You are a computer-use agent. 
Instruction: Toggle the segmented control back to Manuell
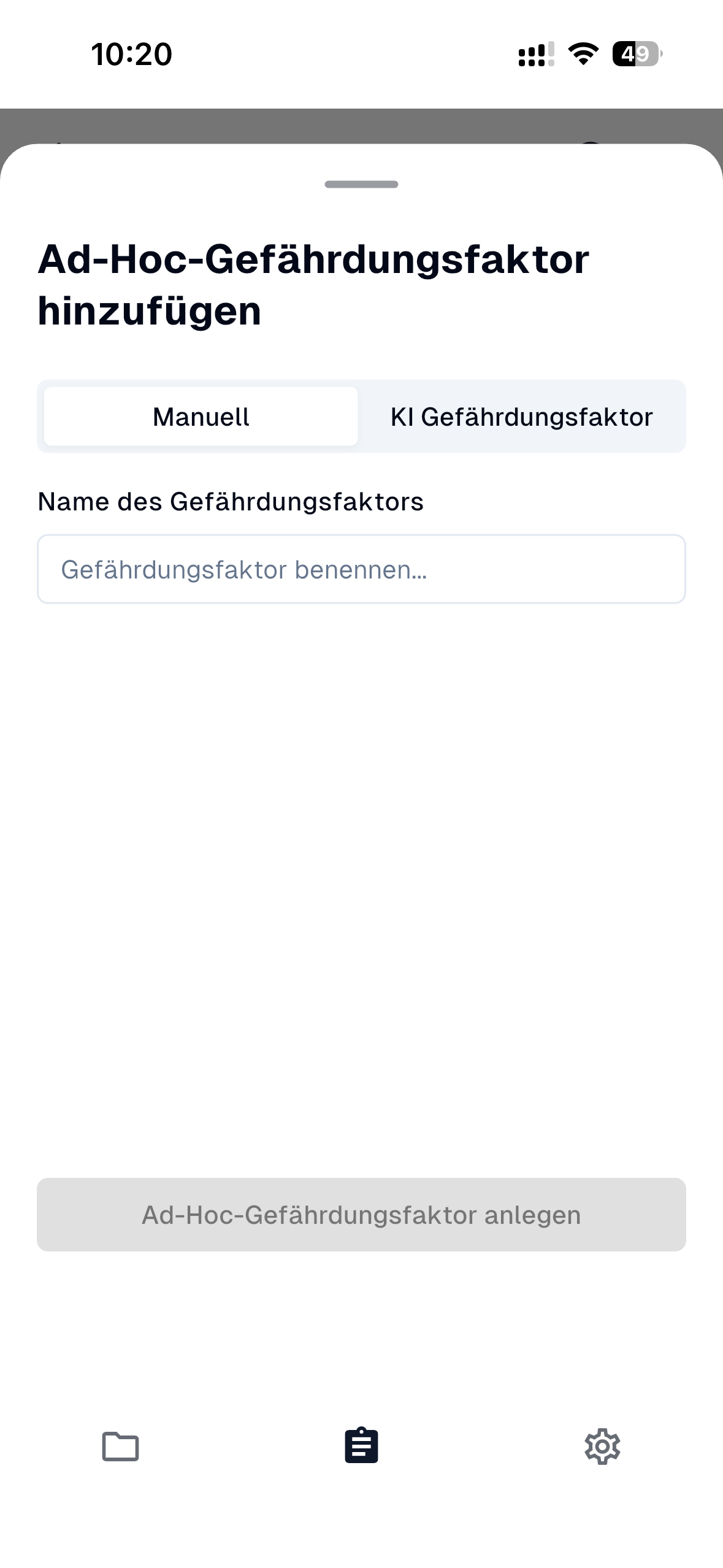[x=200, y=416]
